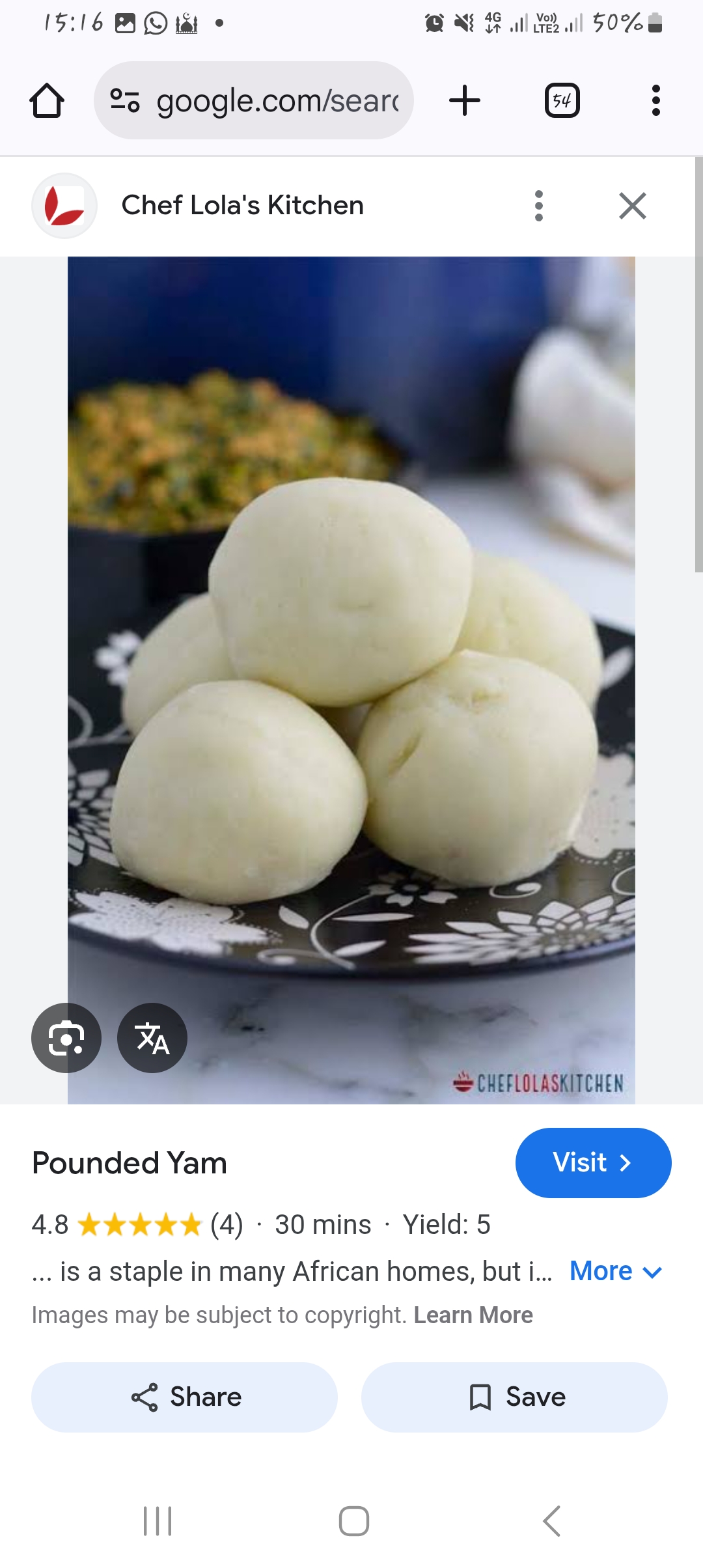Open Chef Lola's Kitchen source header
703x1568 pixels.
pyautogui.click(x=242, y=206)
